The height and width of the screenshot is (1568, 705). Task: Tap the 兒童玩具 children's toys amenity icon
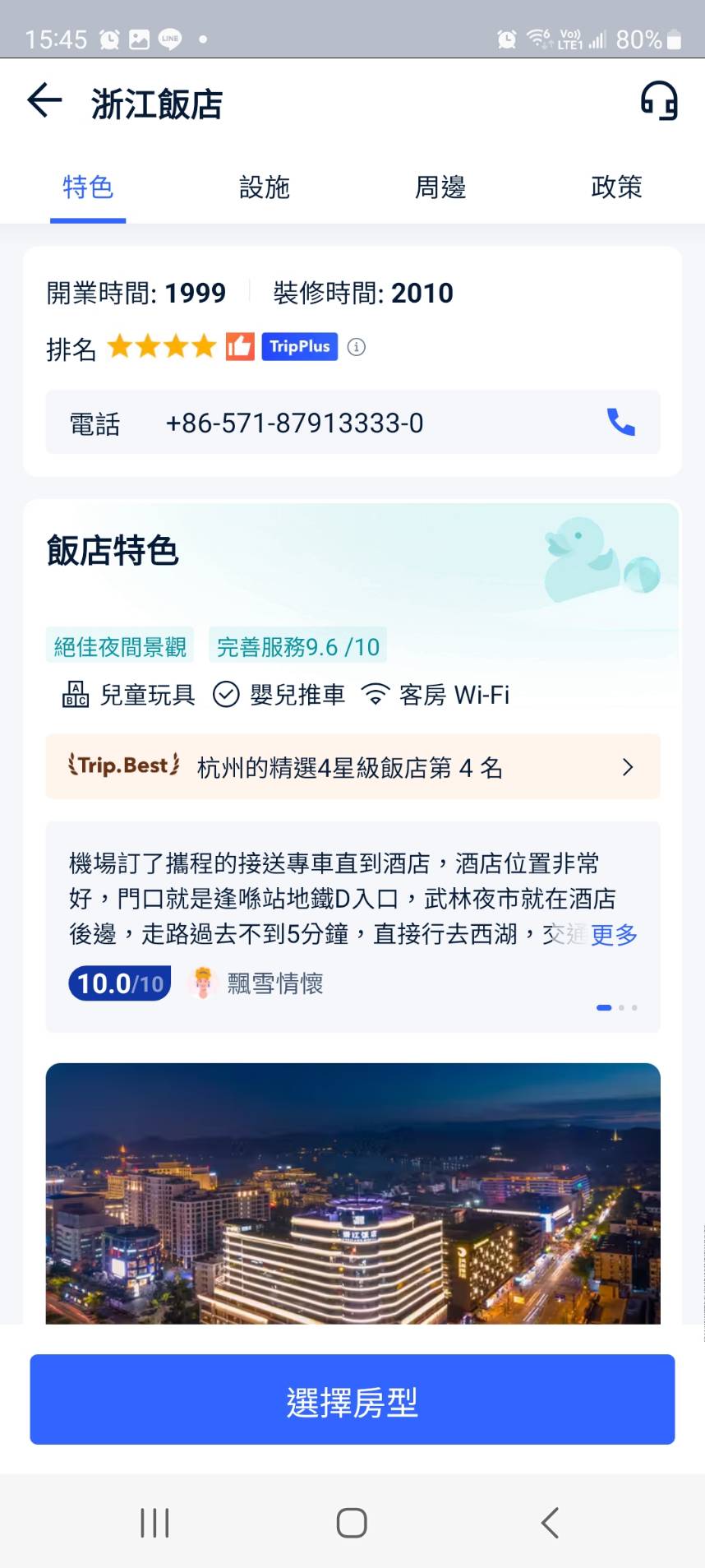(x=76, y=695)
